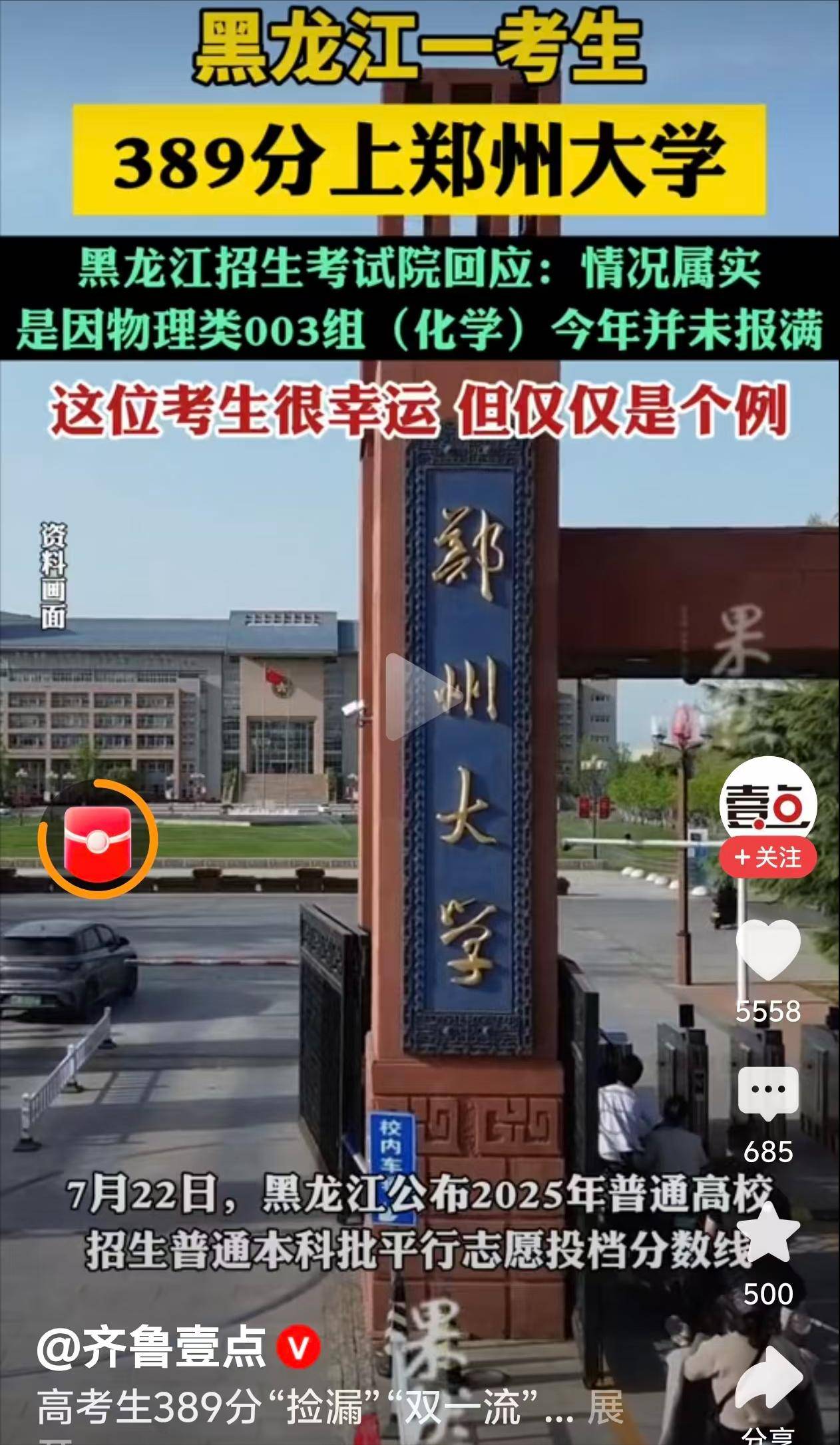Play the paused video

[x=418, y=697]
